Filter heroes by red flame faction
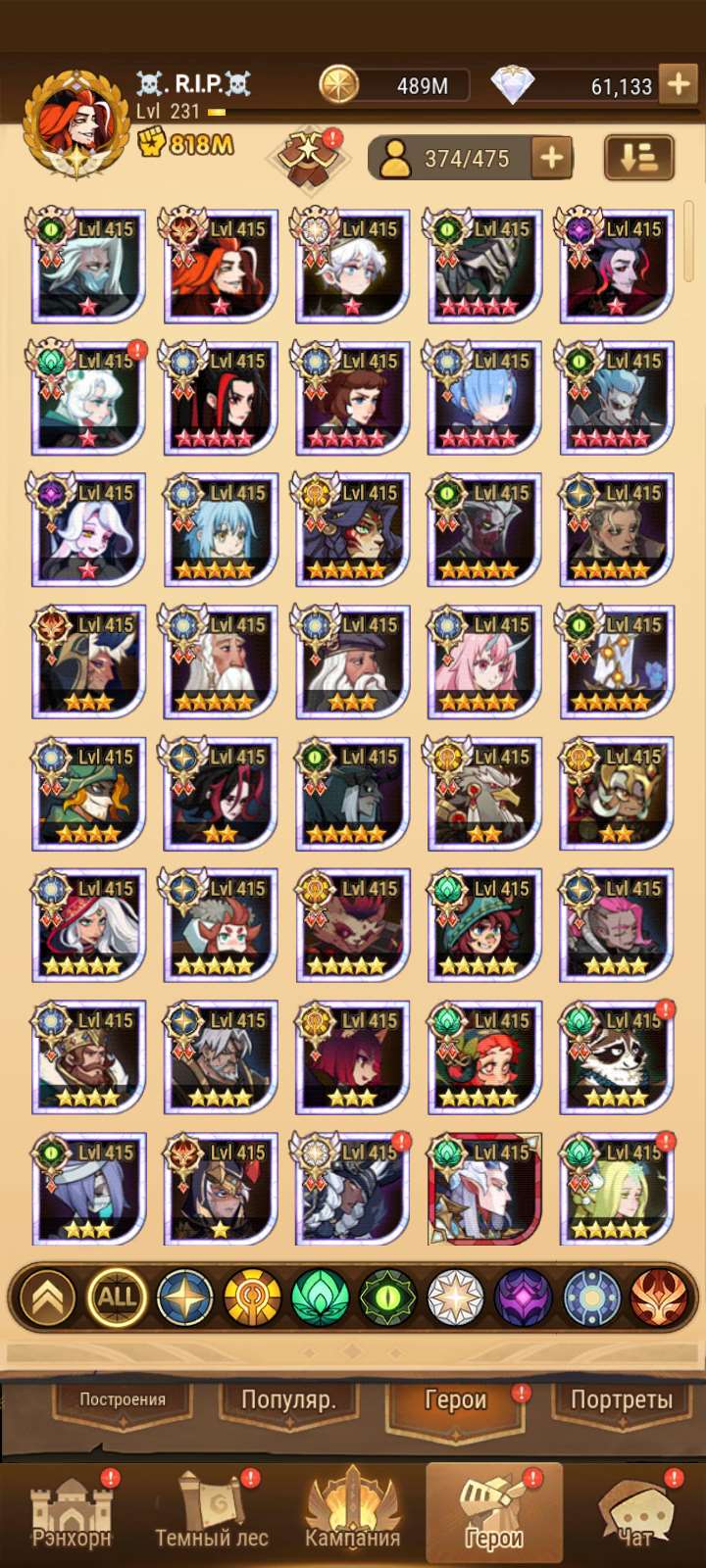The width and height of the screenshot is (706, 1568). tap(659, 1298)
